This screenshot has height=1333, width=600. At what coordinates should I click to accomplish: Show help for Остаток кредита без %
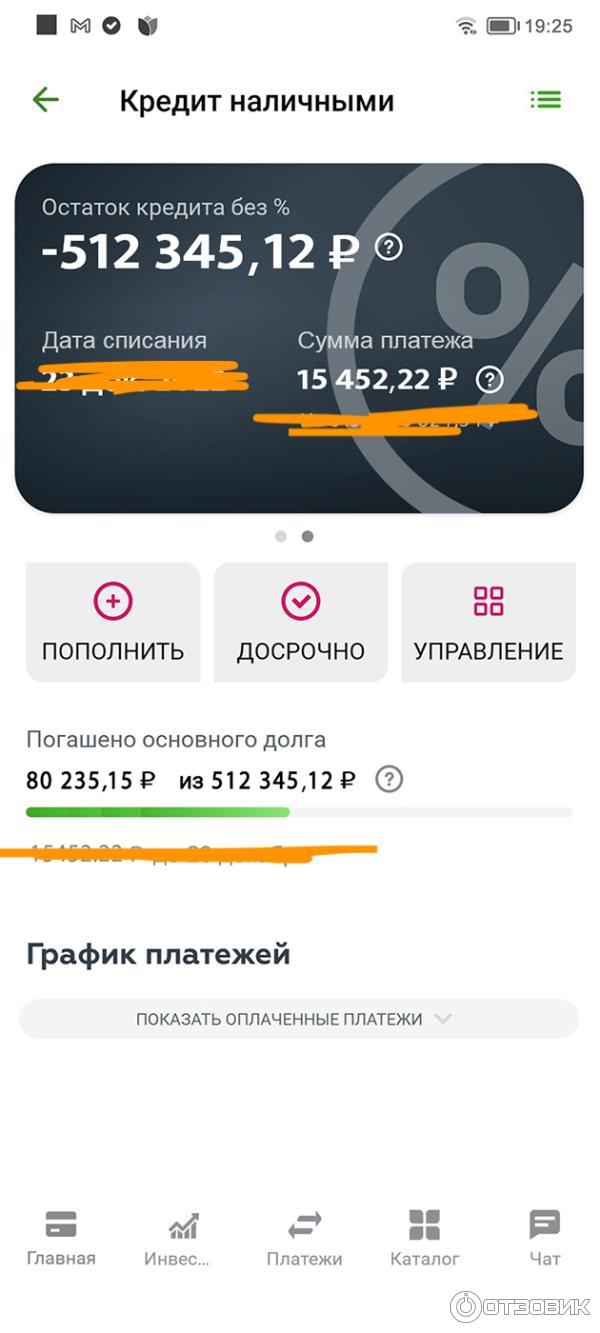[x=388, y=247]
